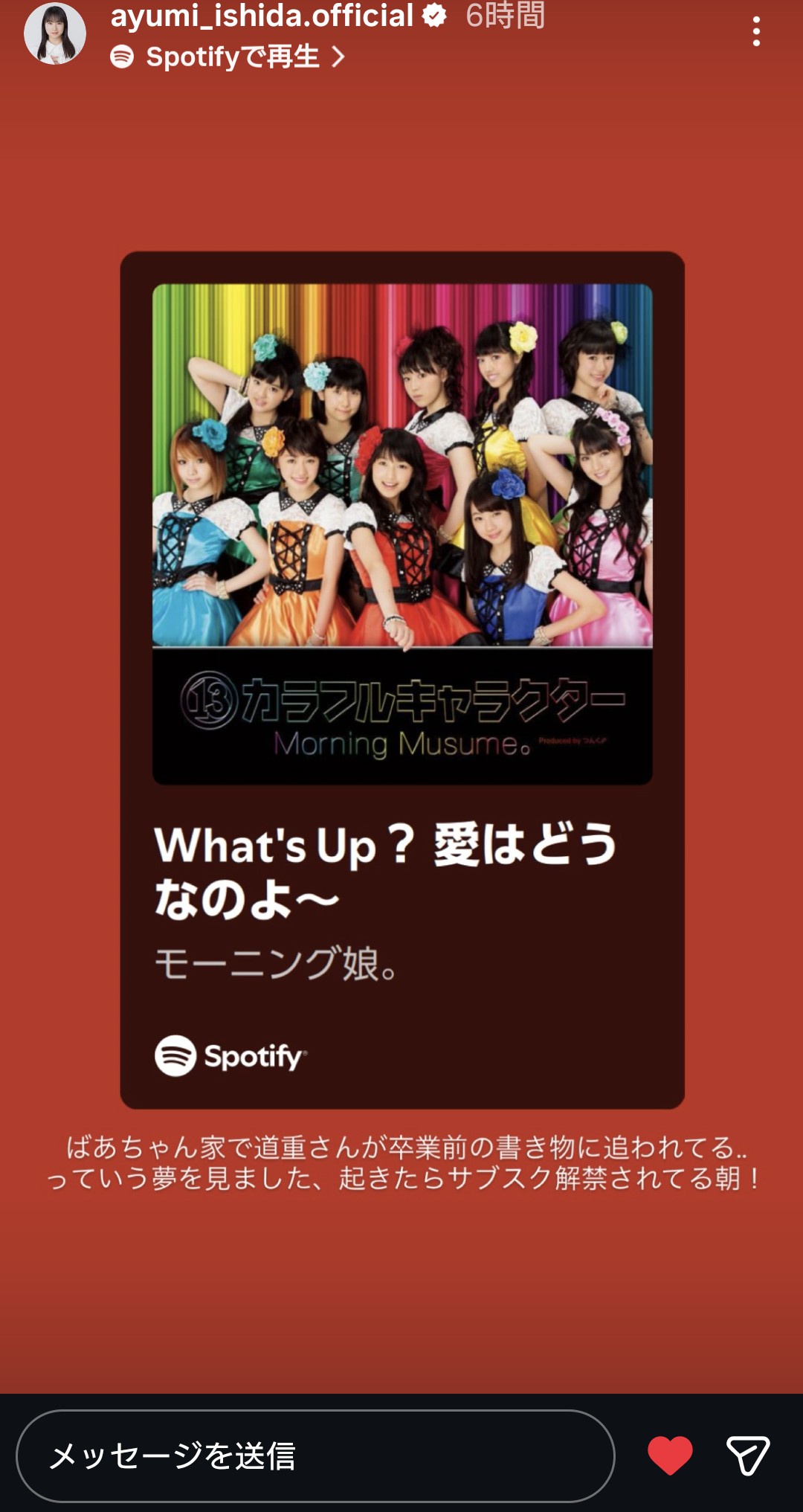Tap the red heart like icon
Viewport: 803px width, 1512px height.
[670, 1455]
